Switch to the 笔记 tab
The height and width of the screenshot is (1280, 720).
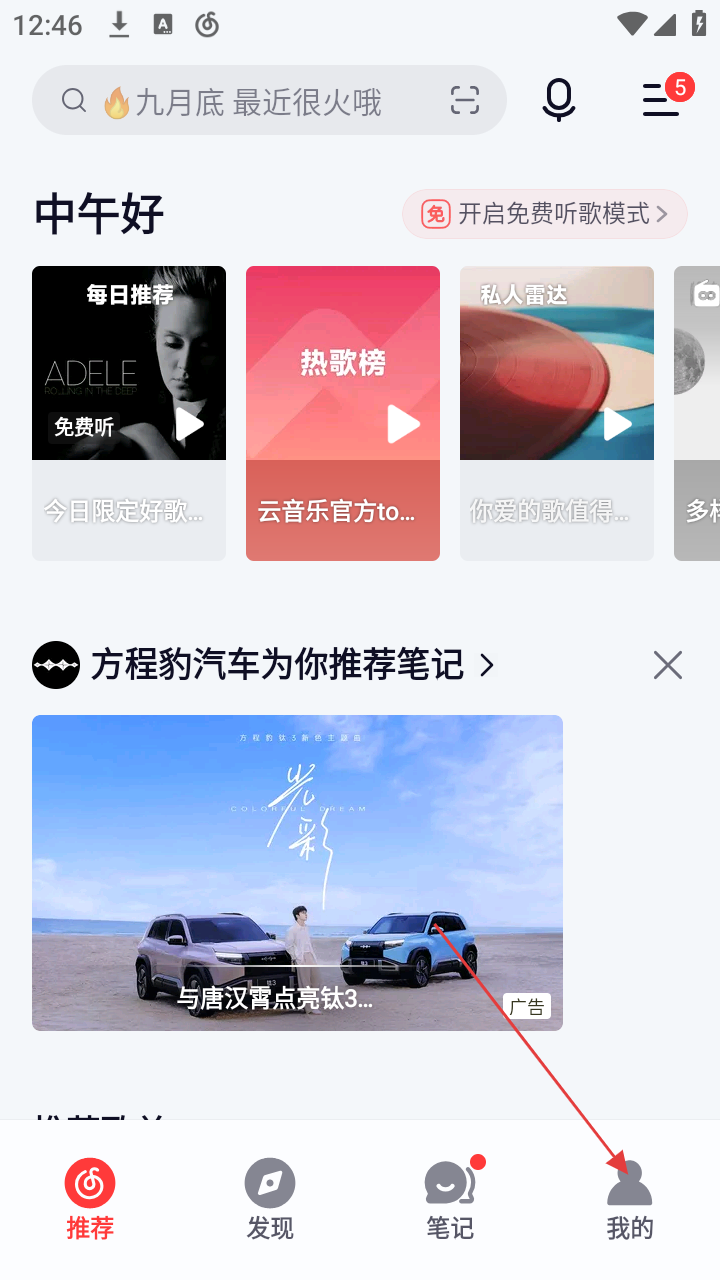pyautogui.click(x=450, y=1200)
